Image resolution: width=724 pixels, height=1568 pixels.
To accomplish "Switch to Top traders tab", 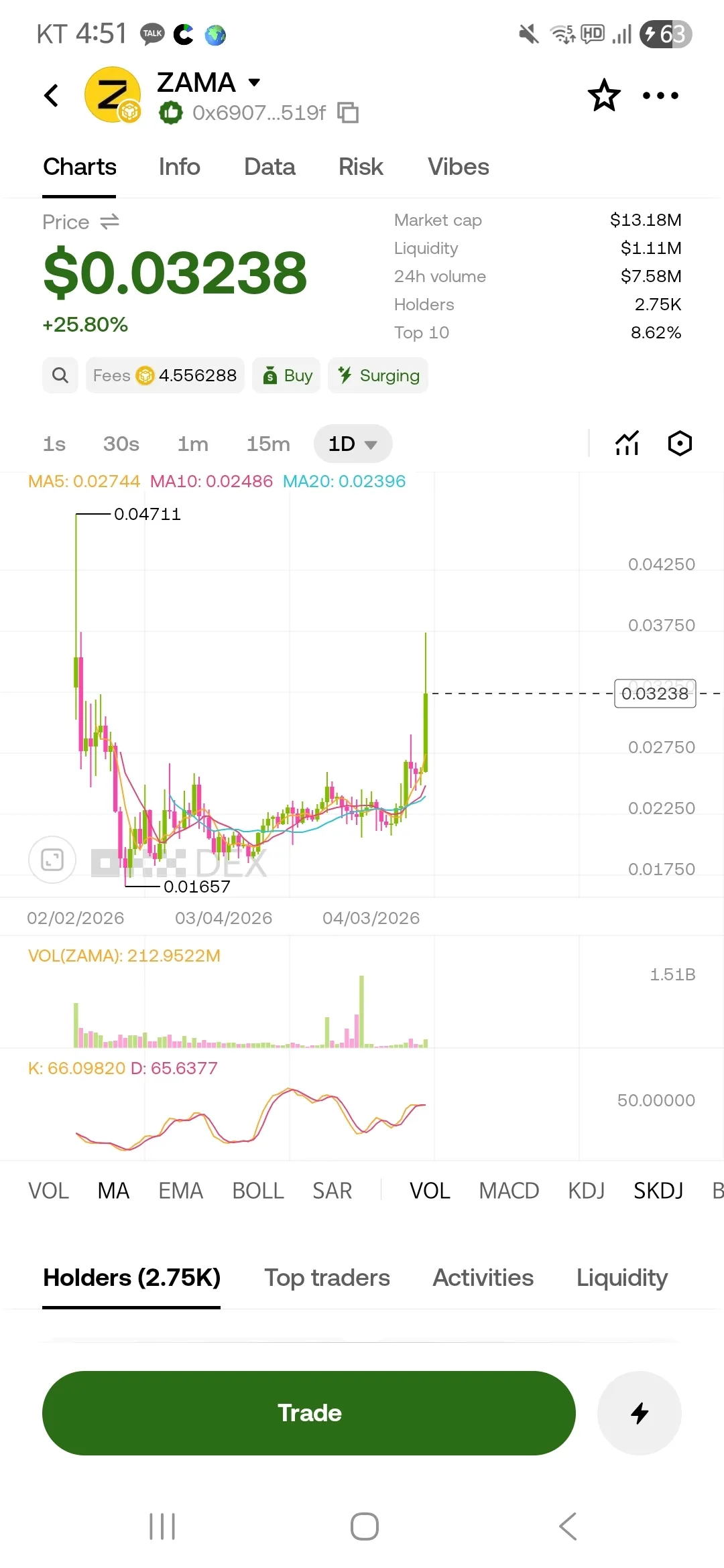I will tap(326, 1278).
